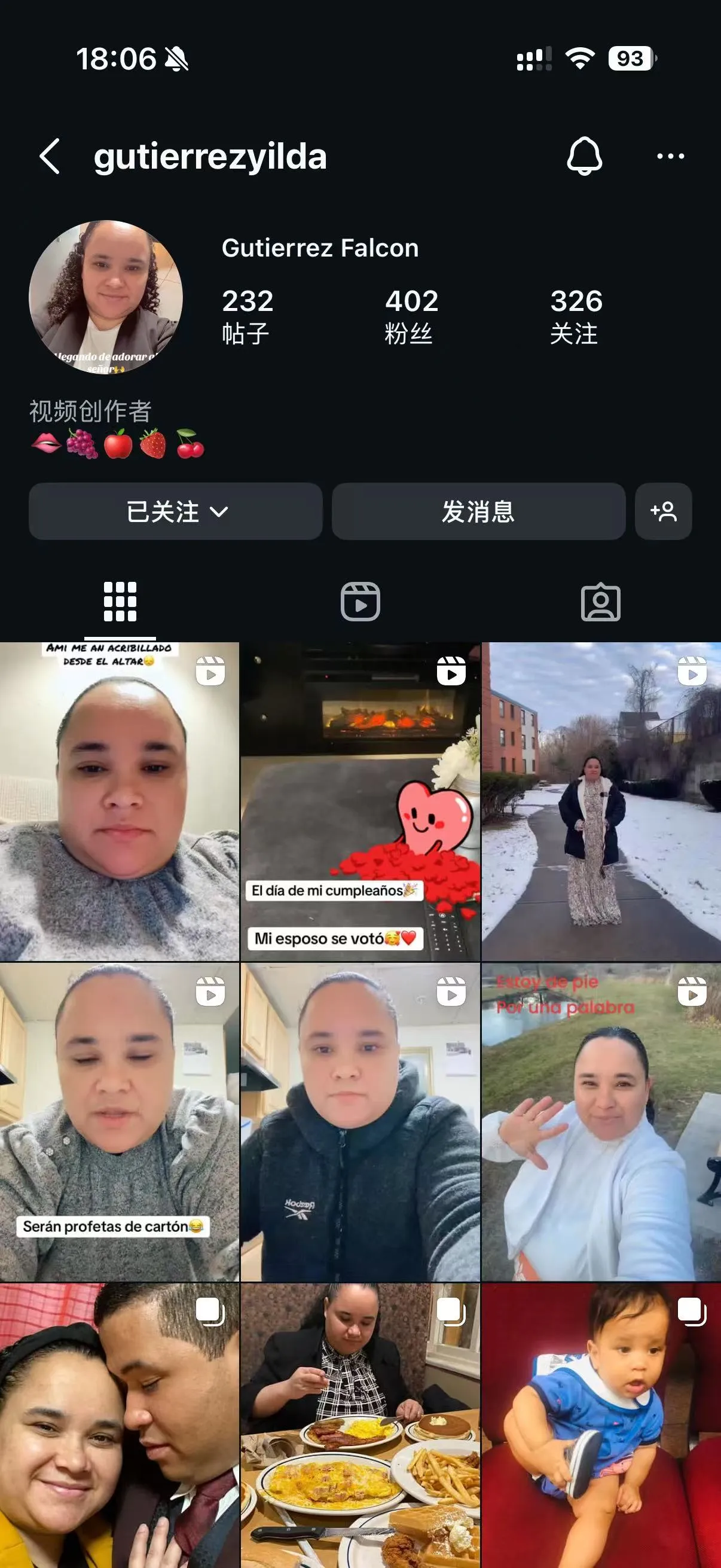
Task: Open the three-dot overflow menu
Action: click(670, 157)
